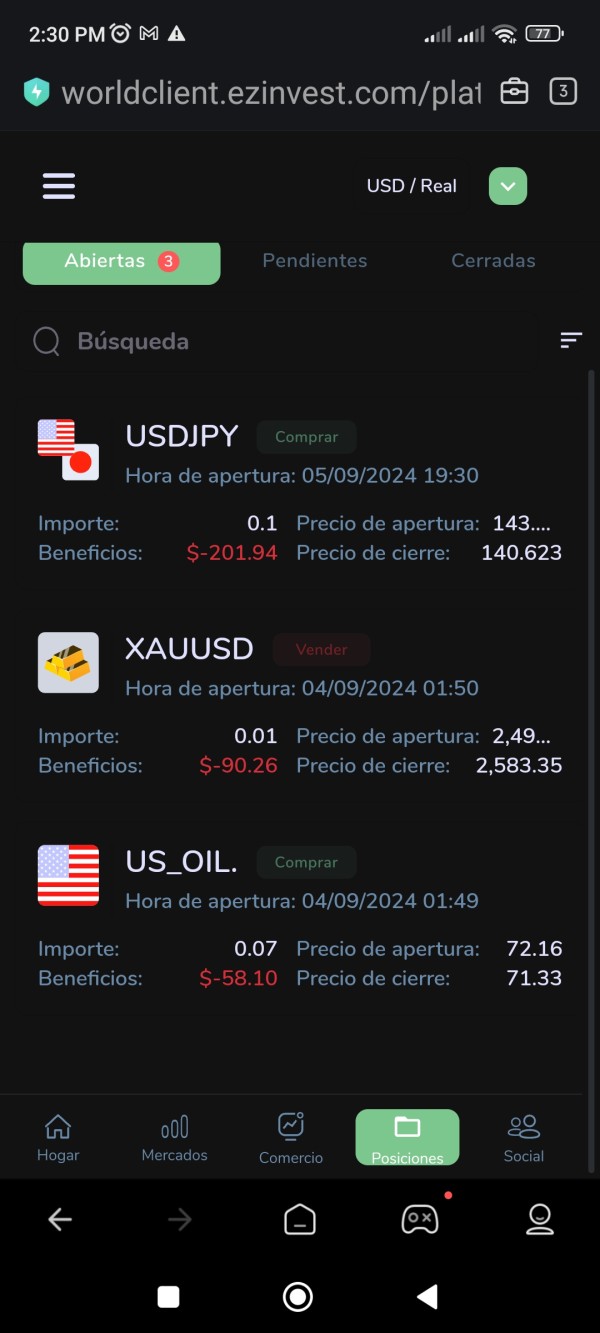Switch to the Pendientes tab
600x1333 pixels.
coord(315,261)
